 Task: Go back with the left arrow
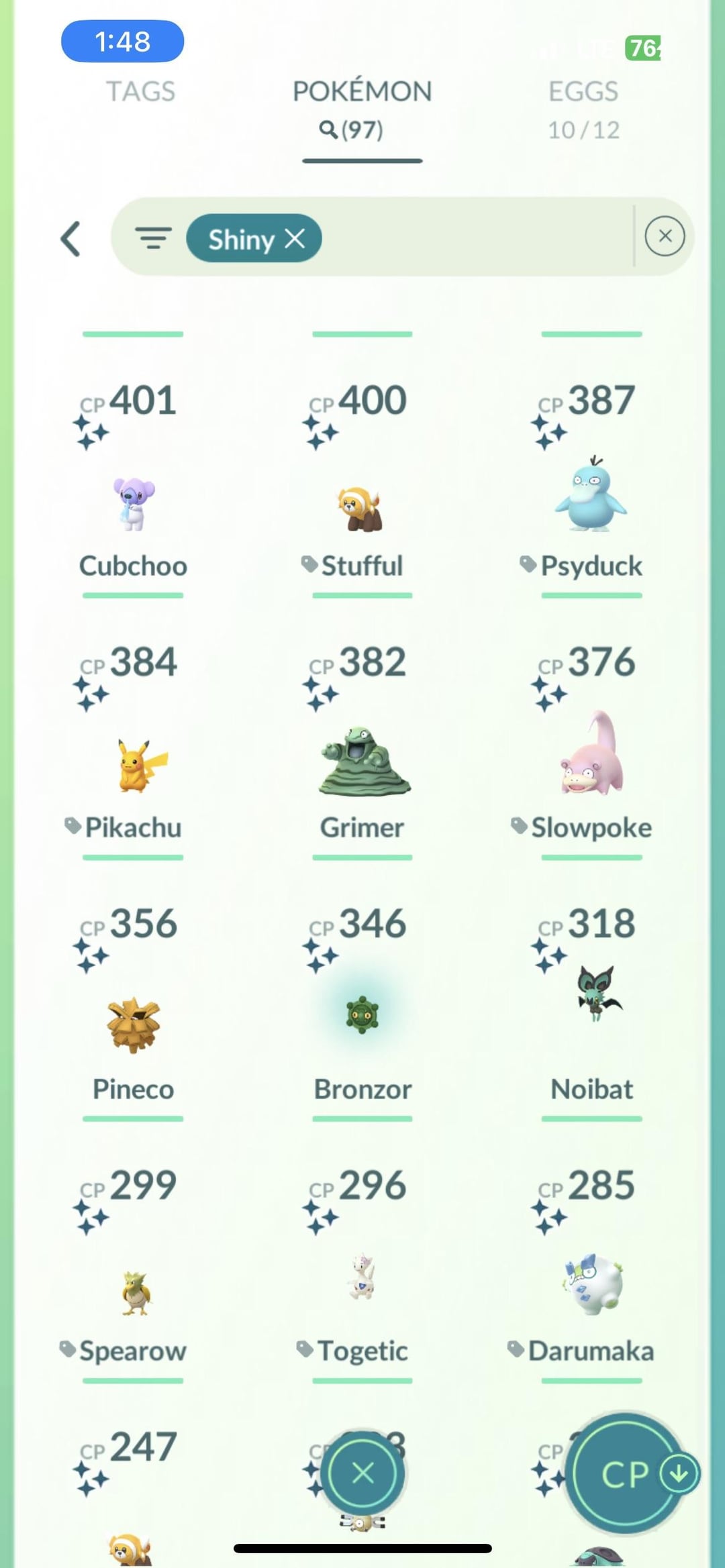tap(71, 239)
